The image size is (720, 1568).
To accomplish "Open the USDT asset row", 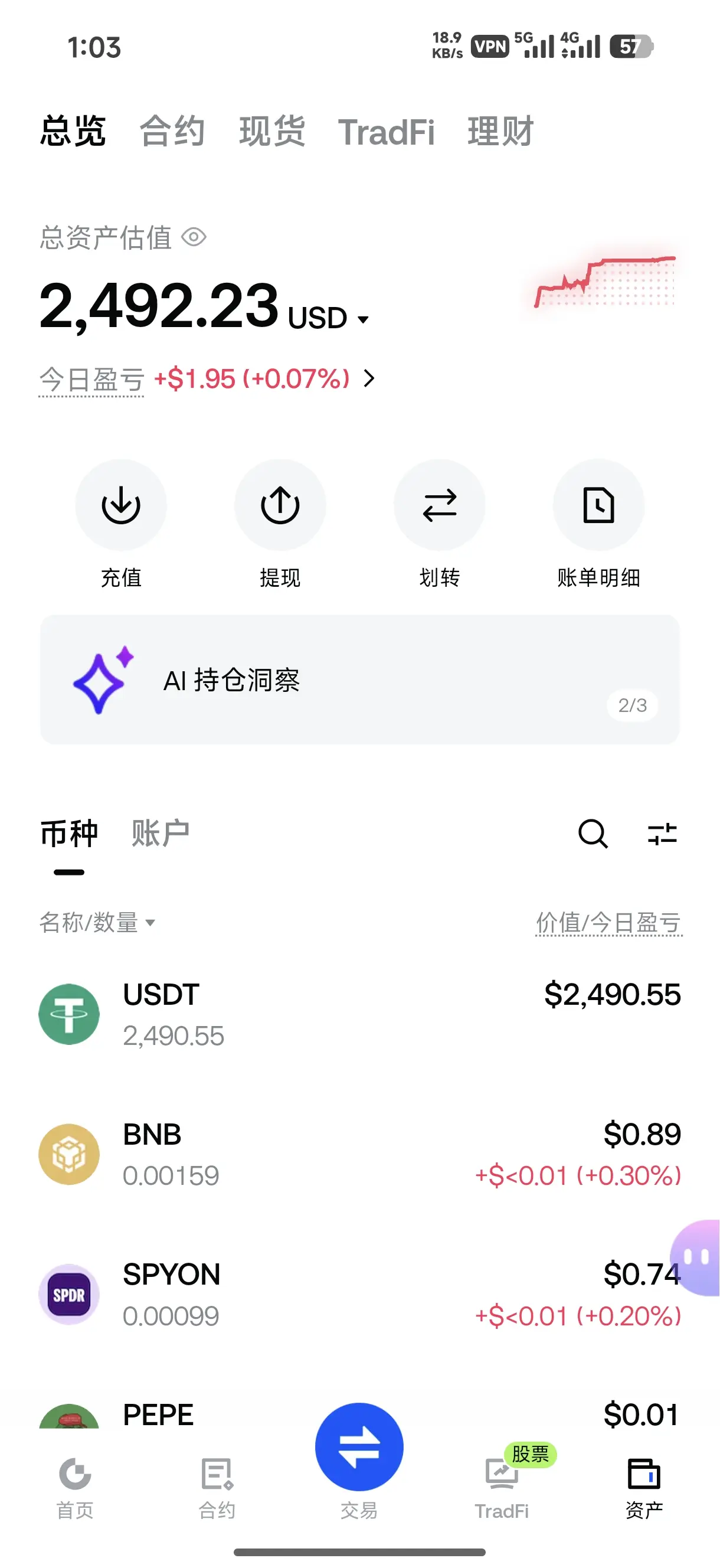I will [x=359, y=1014].
